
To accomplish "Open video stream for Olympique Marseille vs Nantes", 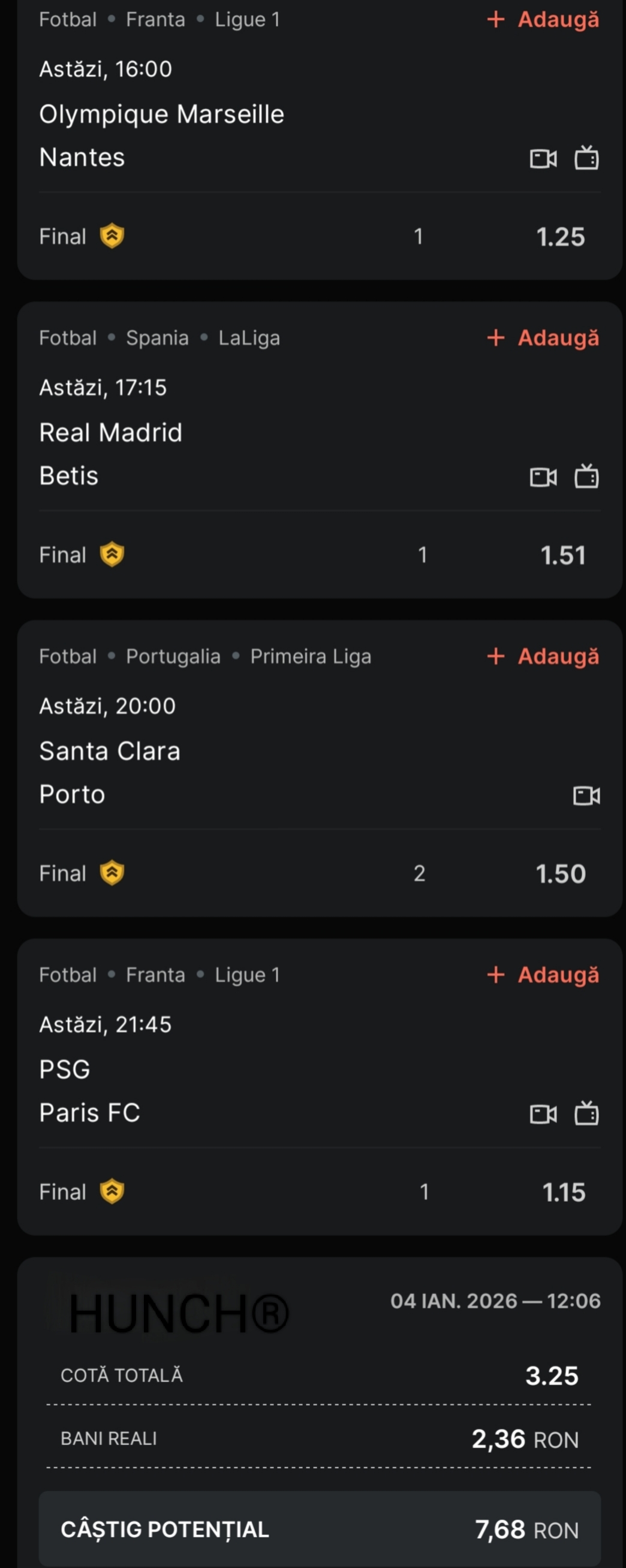I will [543, 159].
